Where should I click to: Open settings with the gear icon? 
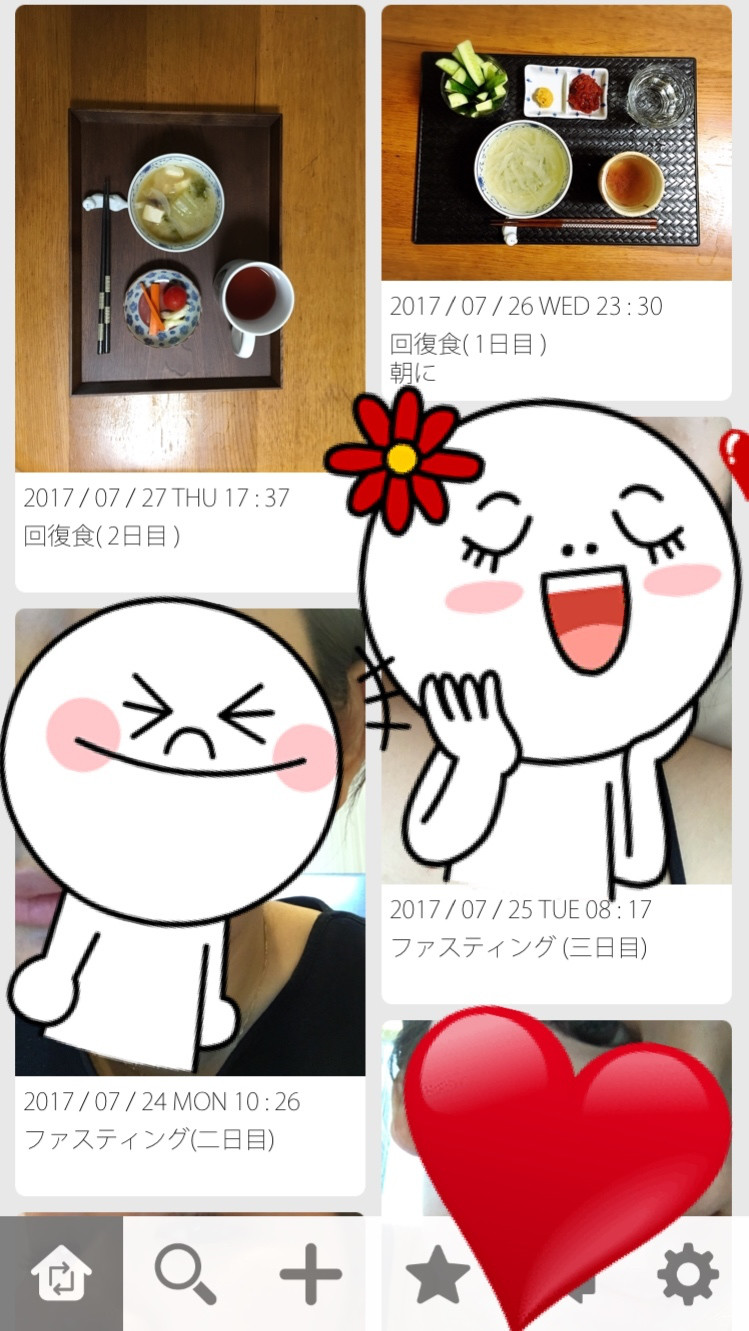pos(687,1274)
